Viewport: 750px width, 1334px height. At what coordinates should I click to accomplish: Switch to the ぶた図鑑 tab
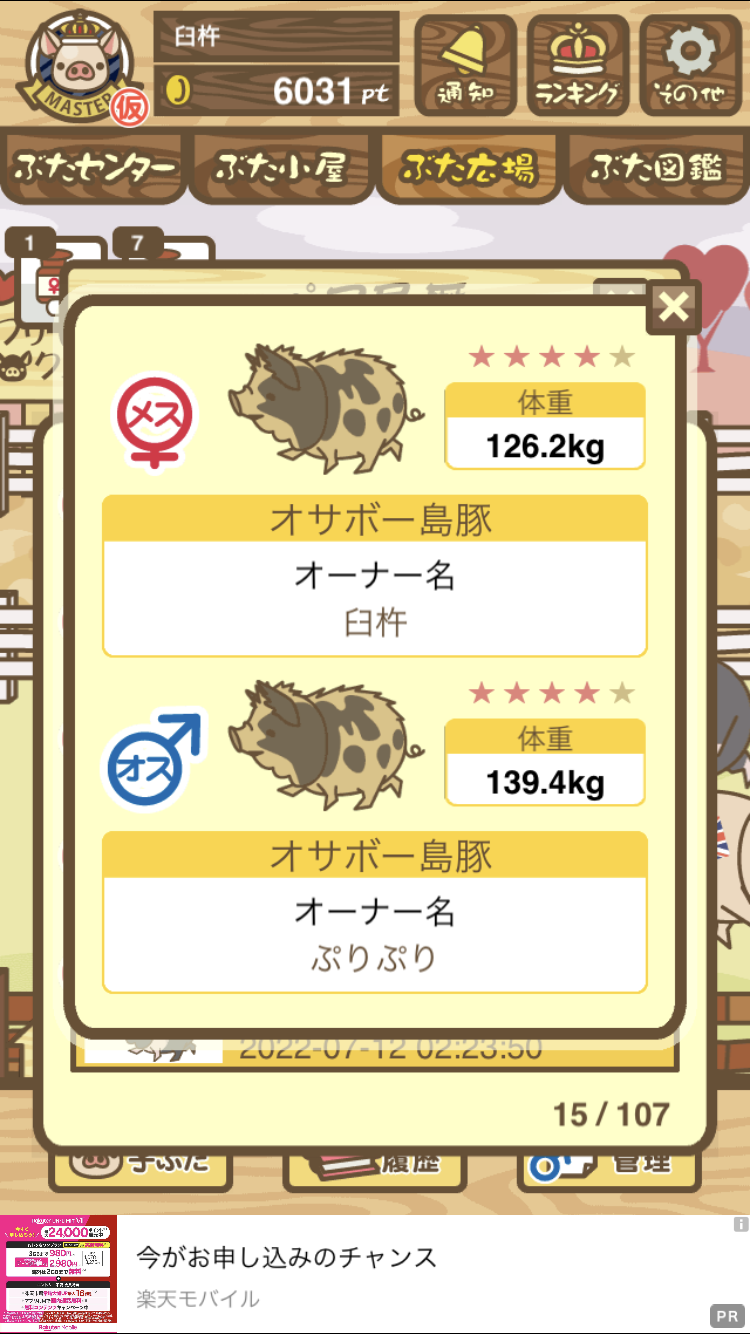pos(655,168)
